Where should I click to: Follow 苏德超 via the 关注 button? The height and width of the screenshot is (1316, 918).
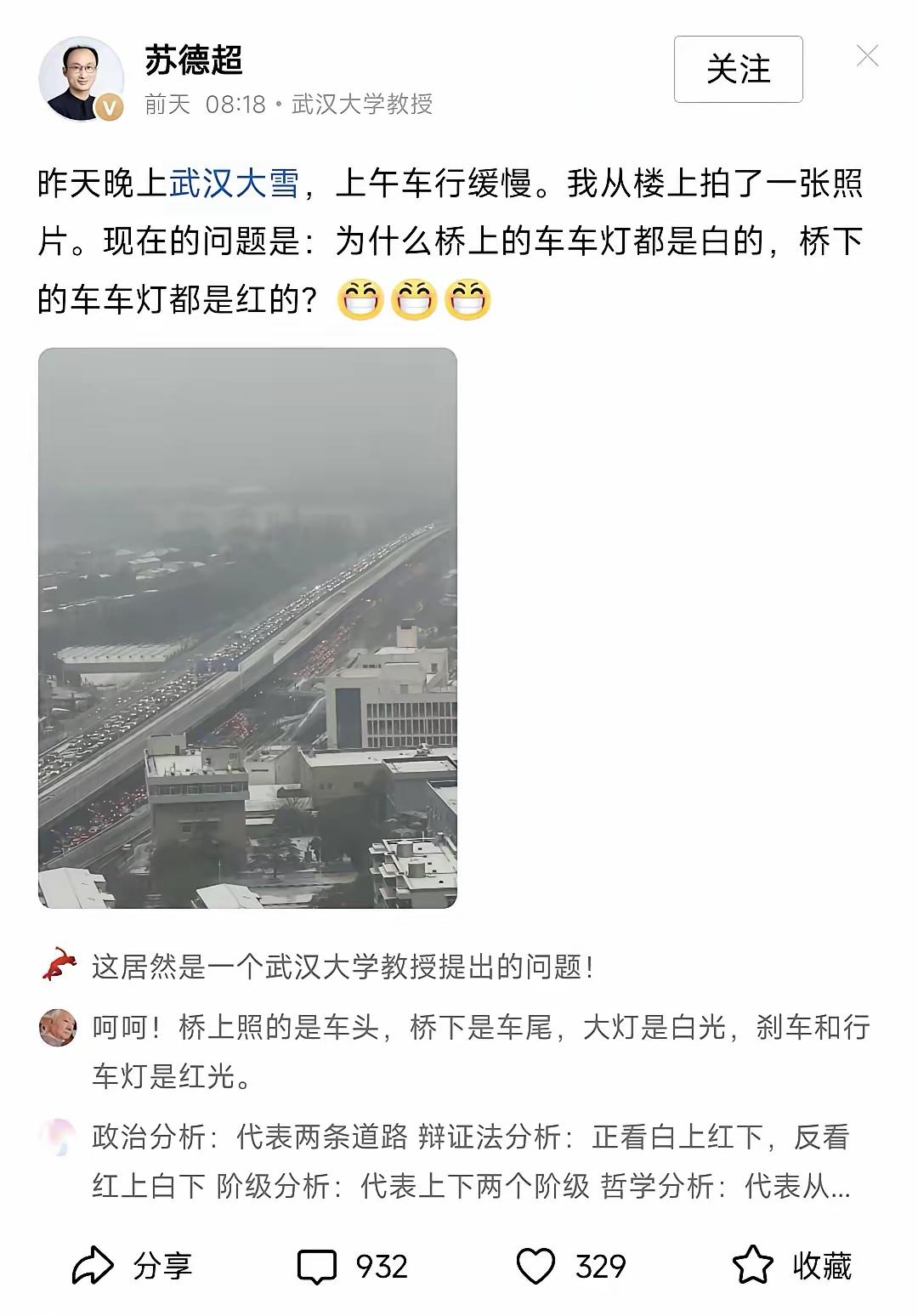tap(738, 70)
